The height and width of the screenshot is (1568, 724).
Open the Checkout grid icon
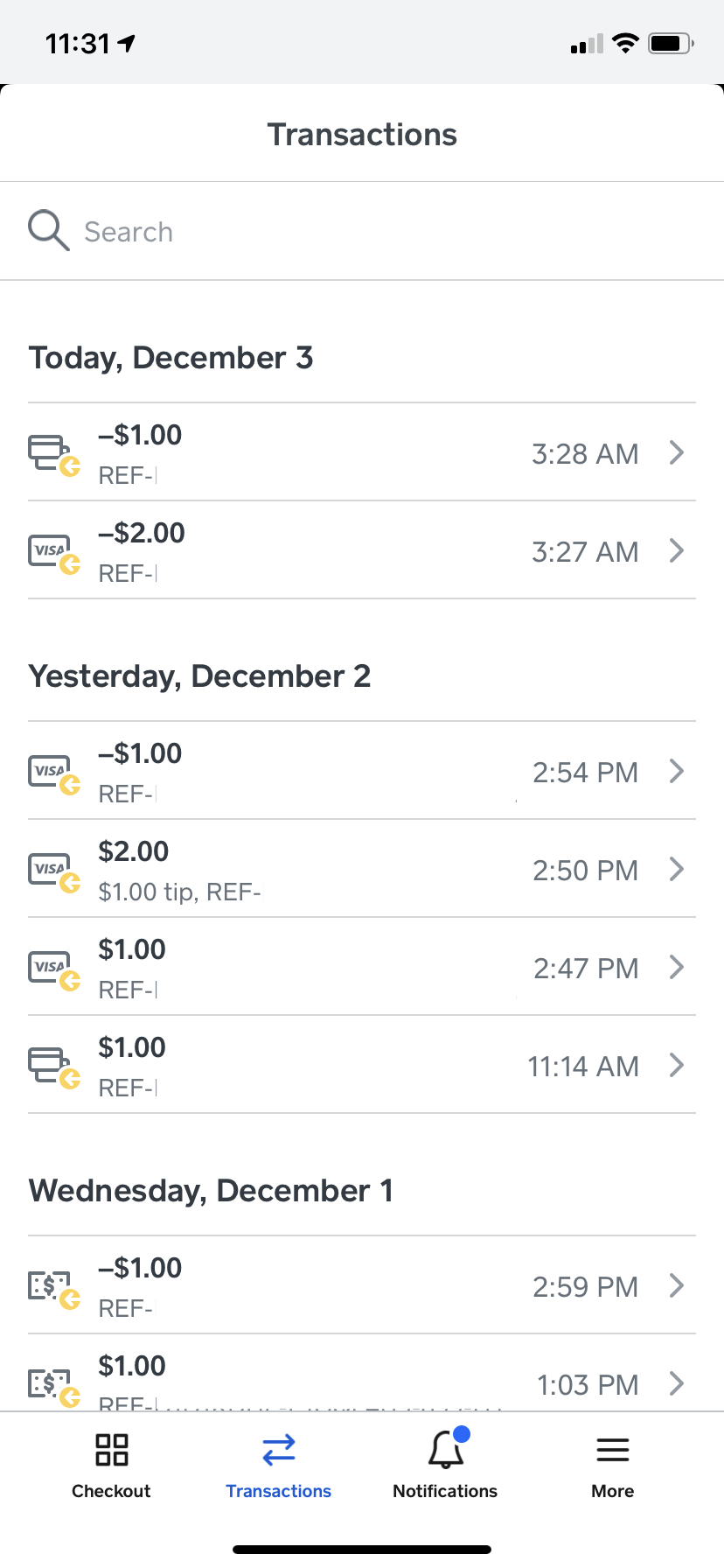[x=111, y=1450]
